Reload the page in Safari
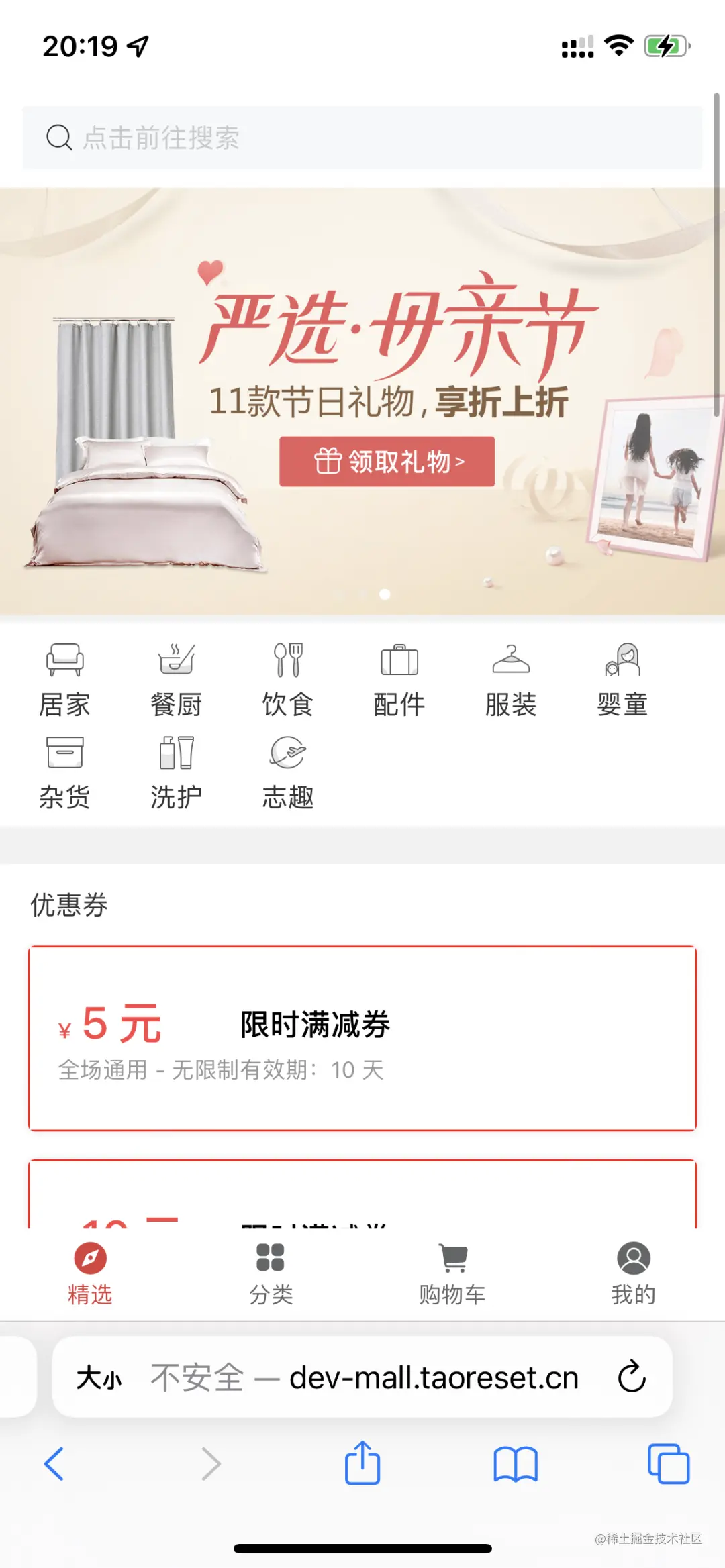The image size is (725, 1568). point(631,1377)
